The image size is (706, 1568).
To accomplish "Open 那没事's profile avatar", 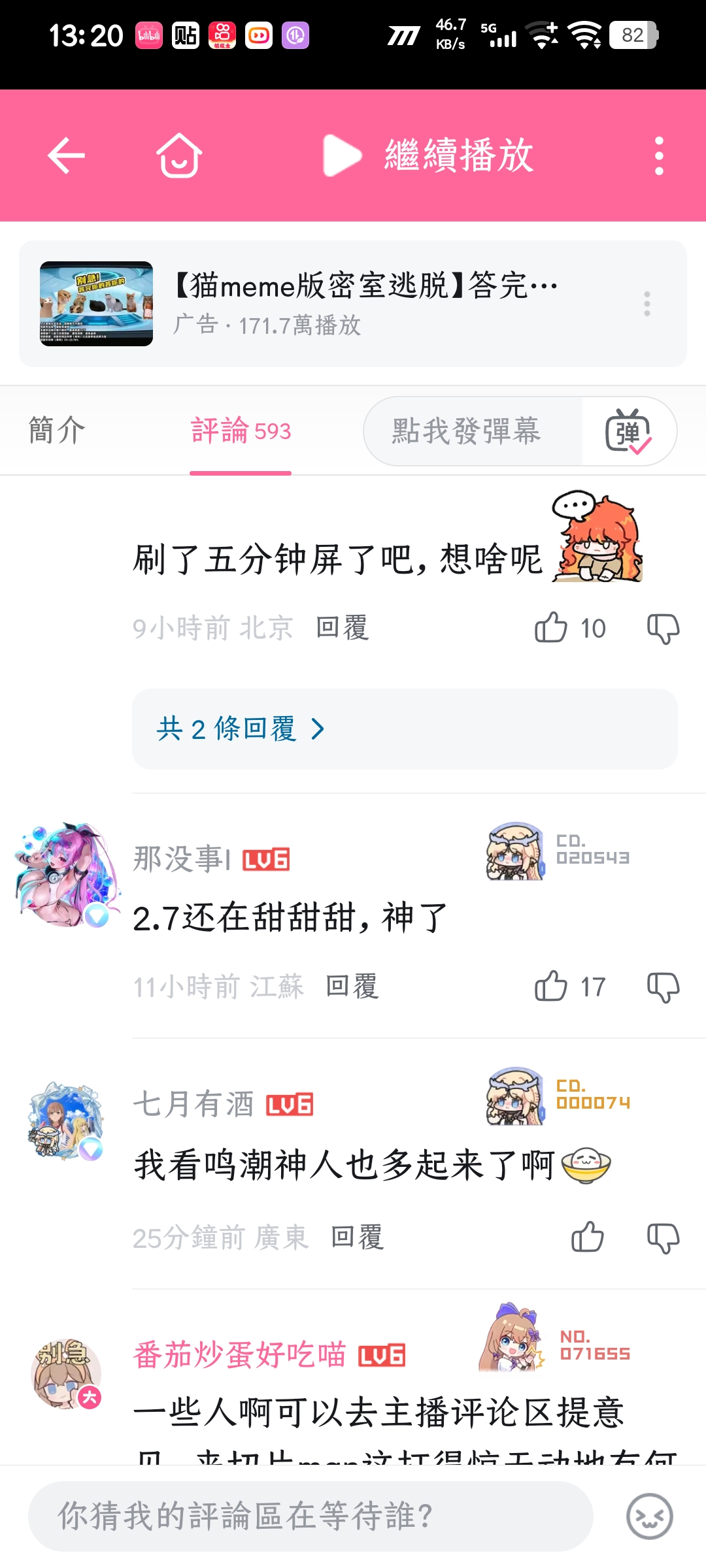I will click(x=67, y=874).
